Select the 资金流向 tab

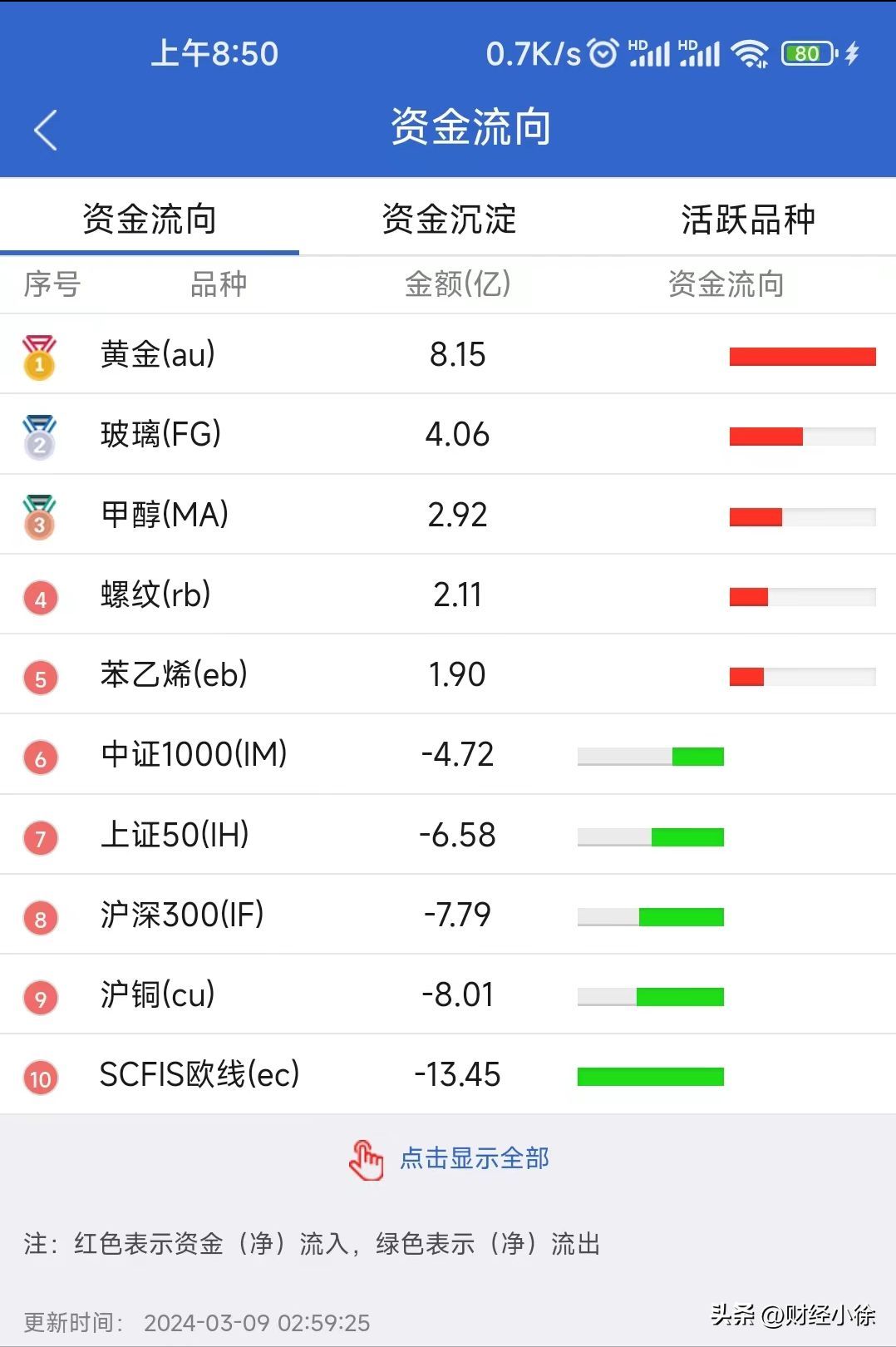[x=150, y=219]
